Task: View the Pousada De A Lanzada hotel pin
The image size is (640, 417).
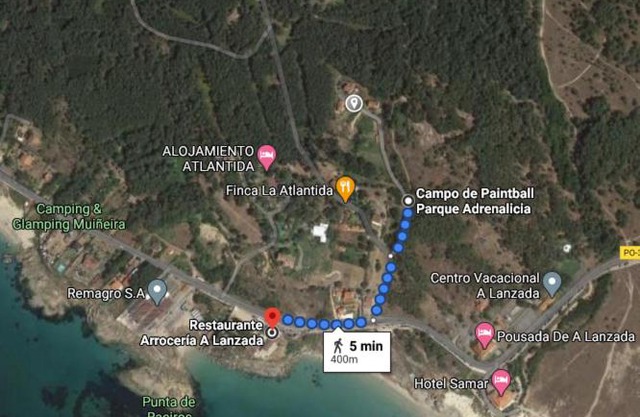Action: click(x=485, y=333)
